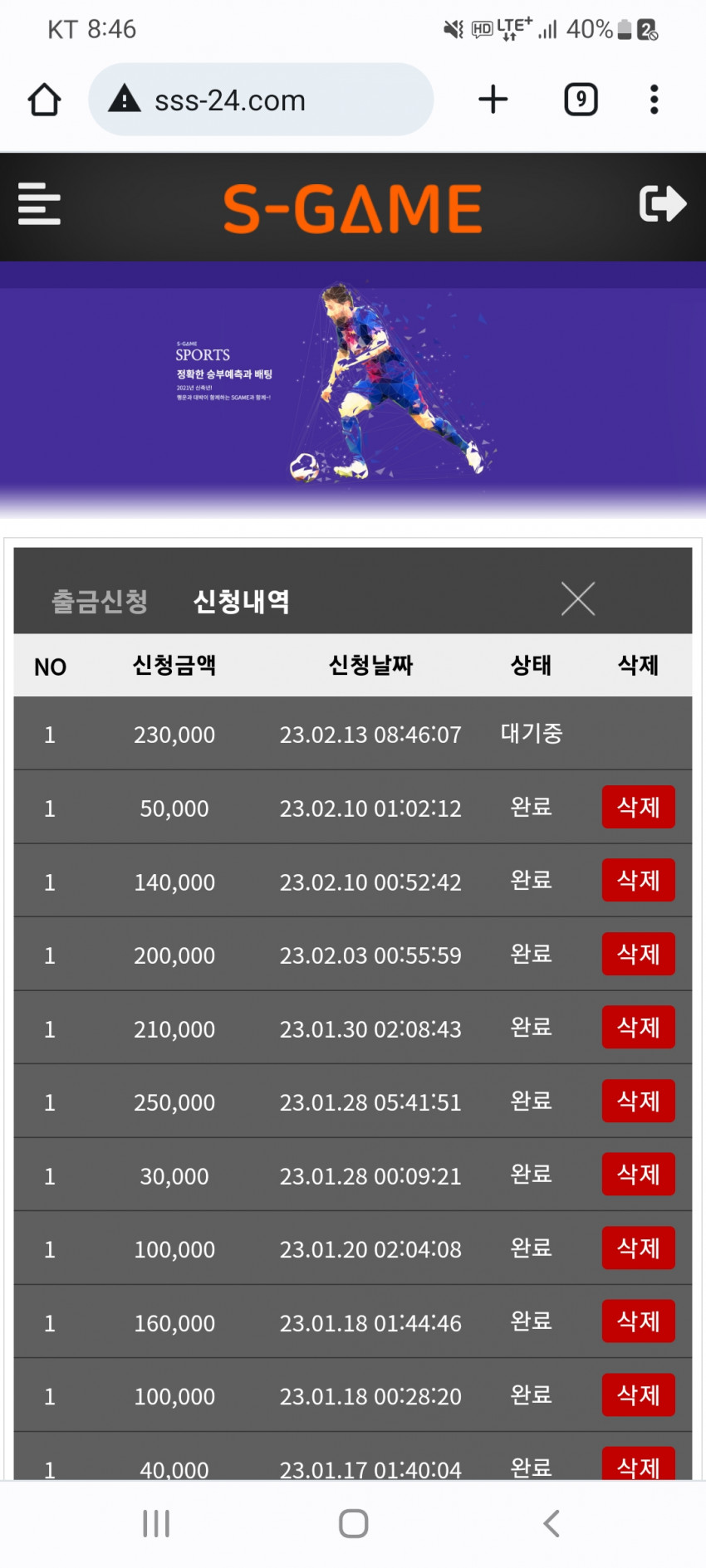Image resolution: width=706 pixels, height=1568 pixels.
Task: Delete the 50,000 request from 23.02.10
Action: [638, 807]
